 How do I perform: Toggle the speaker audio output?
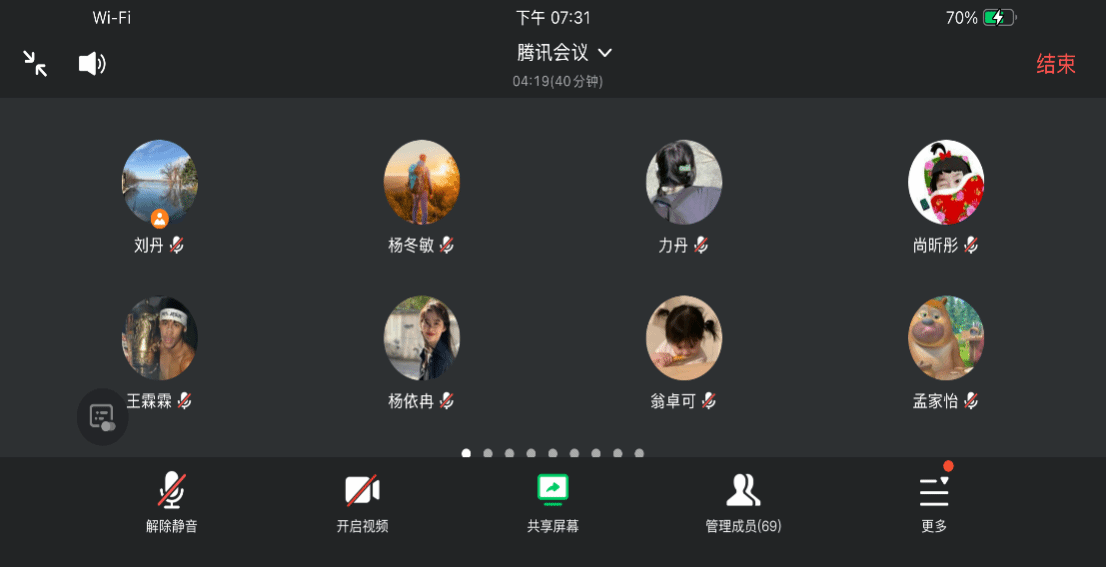click(92, 64)
